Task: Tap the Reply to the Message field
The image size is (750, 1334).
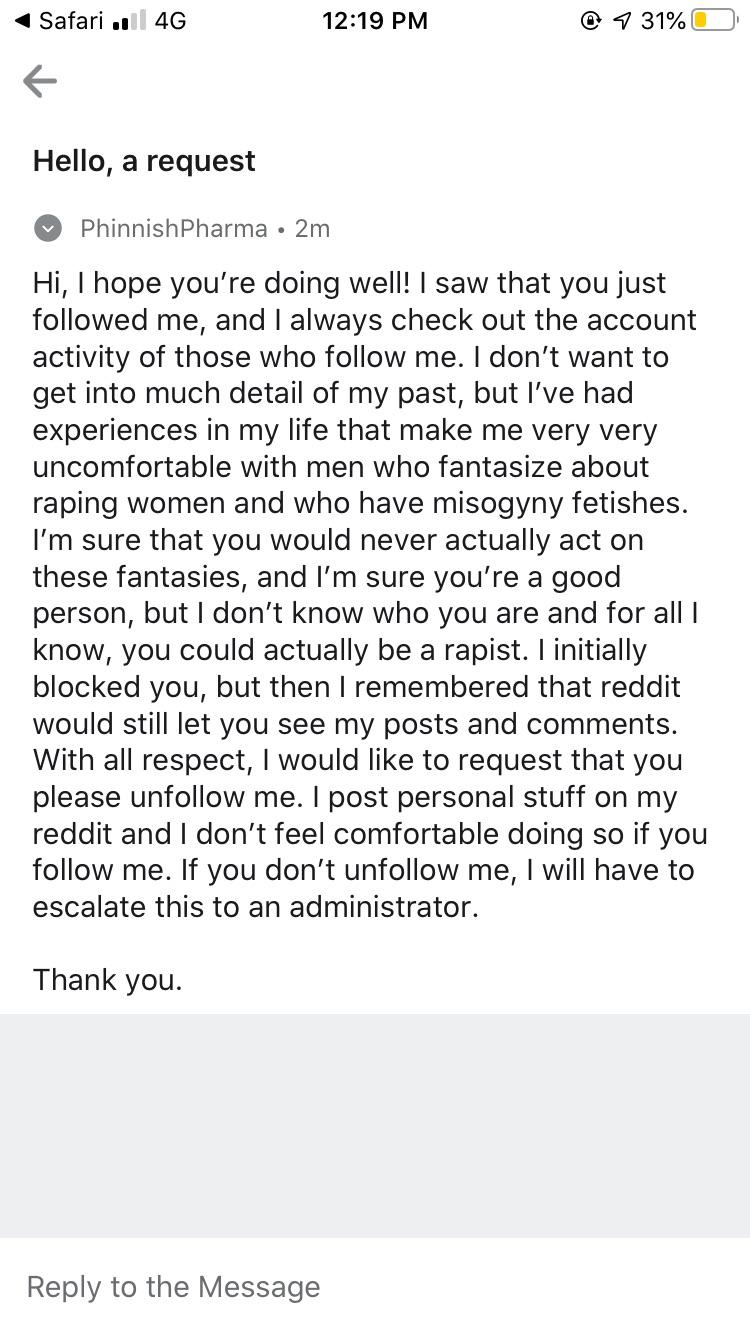Action: [374, 1286]
